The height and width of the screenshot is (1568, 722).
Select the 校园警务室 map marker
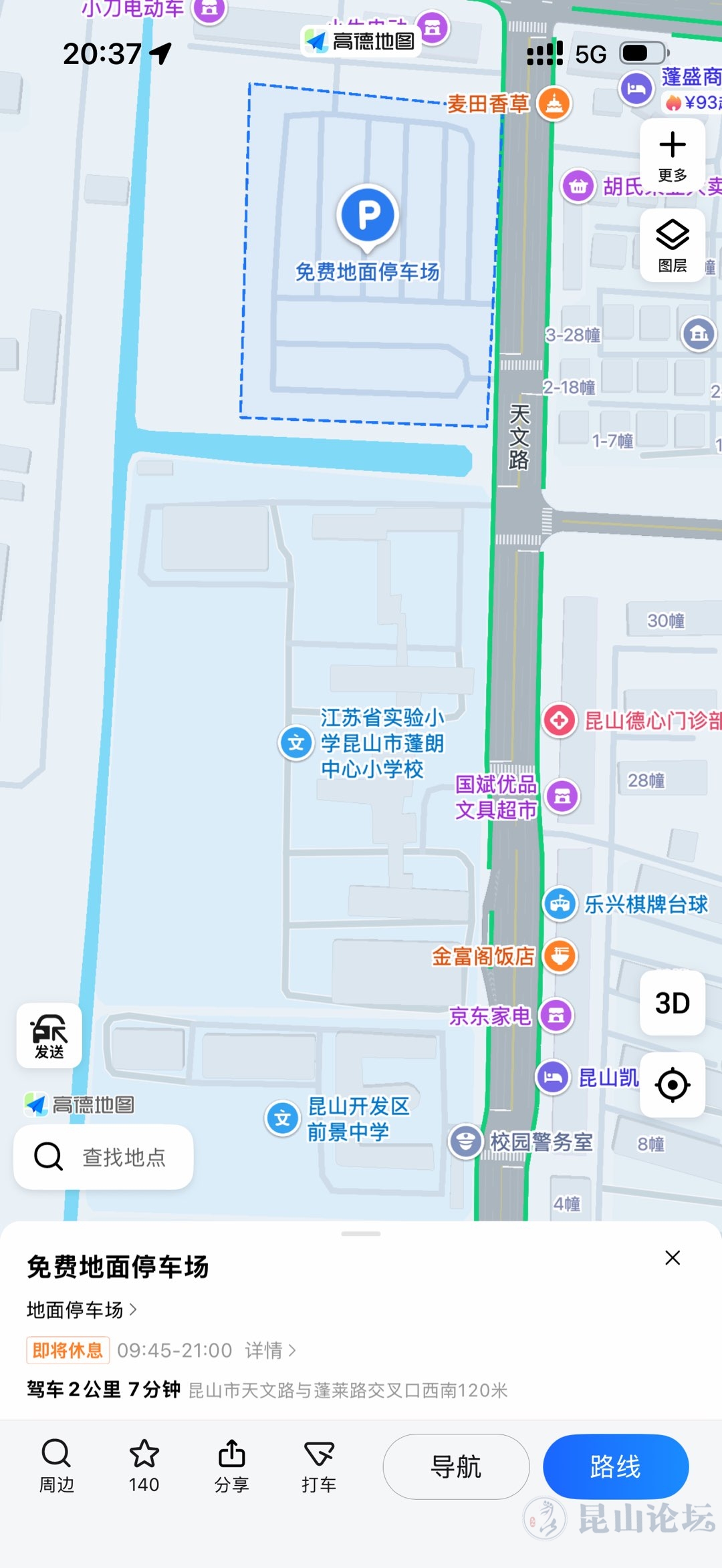coord(465,1141)
